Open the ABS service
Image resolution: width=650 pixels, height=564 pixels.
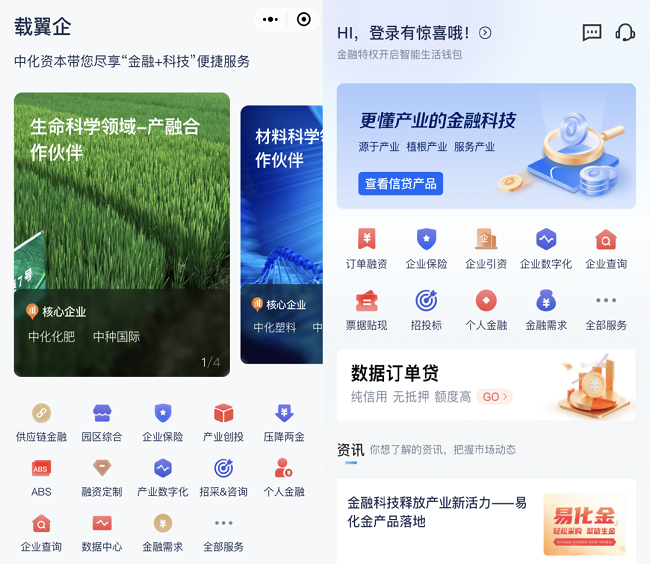pyautogui.click(x=41, y=476)
